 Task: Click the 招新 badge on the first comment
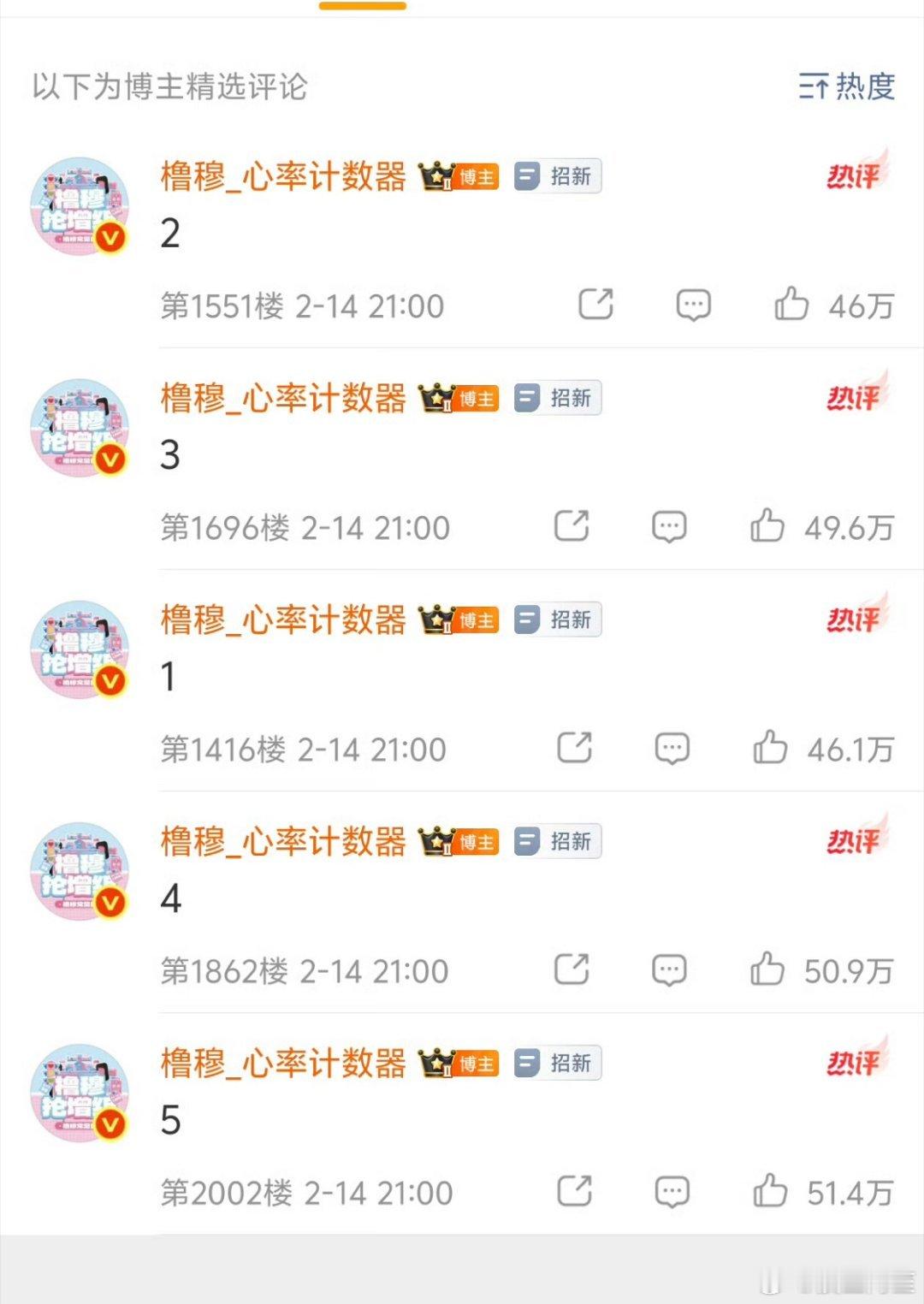555,176
